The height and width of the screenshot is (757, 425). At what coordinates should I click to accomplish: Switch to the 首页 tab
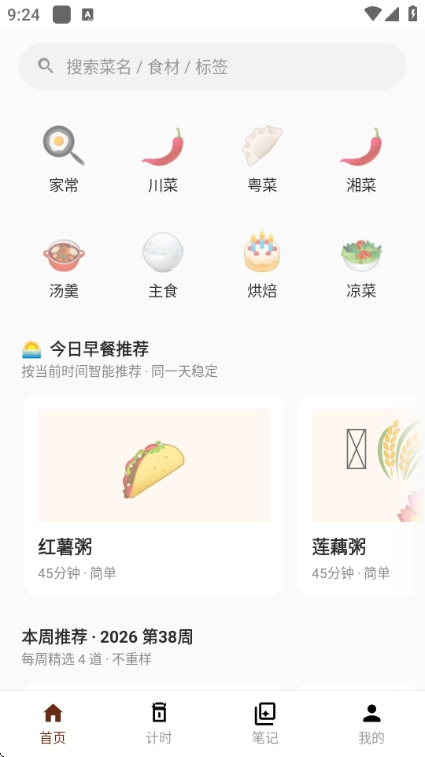[x=53, y=724]
